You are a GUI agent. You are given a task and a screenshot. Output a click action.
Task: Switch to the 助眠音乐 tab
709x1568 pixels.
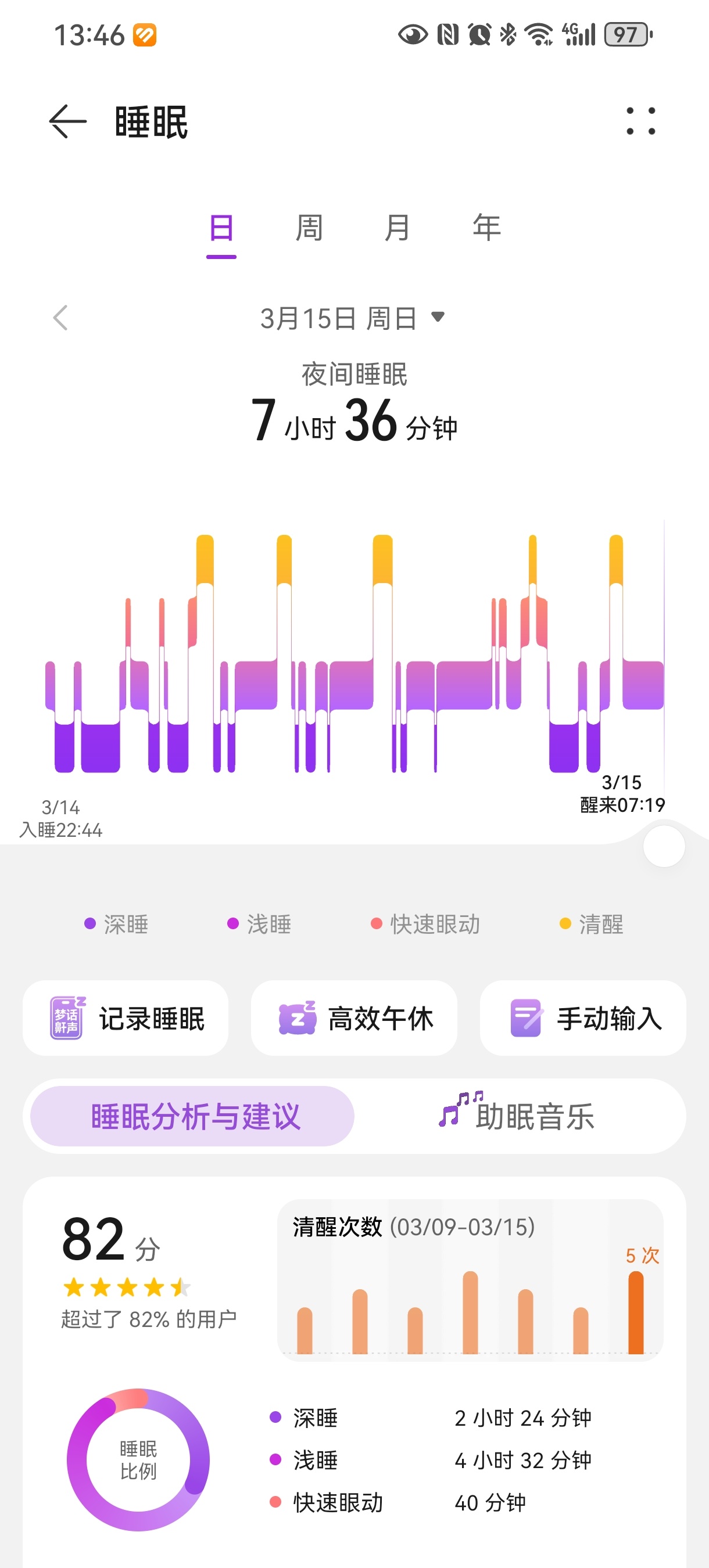click(x=518, y=1116)
